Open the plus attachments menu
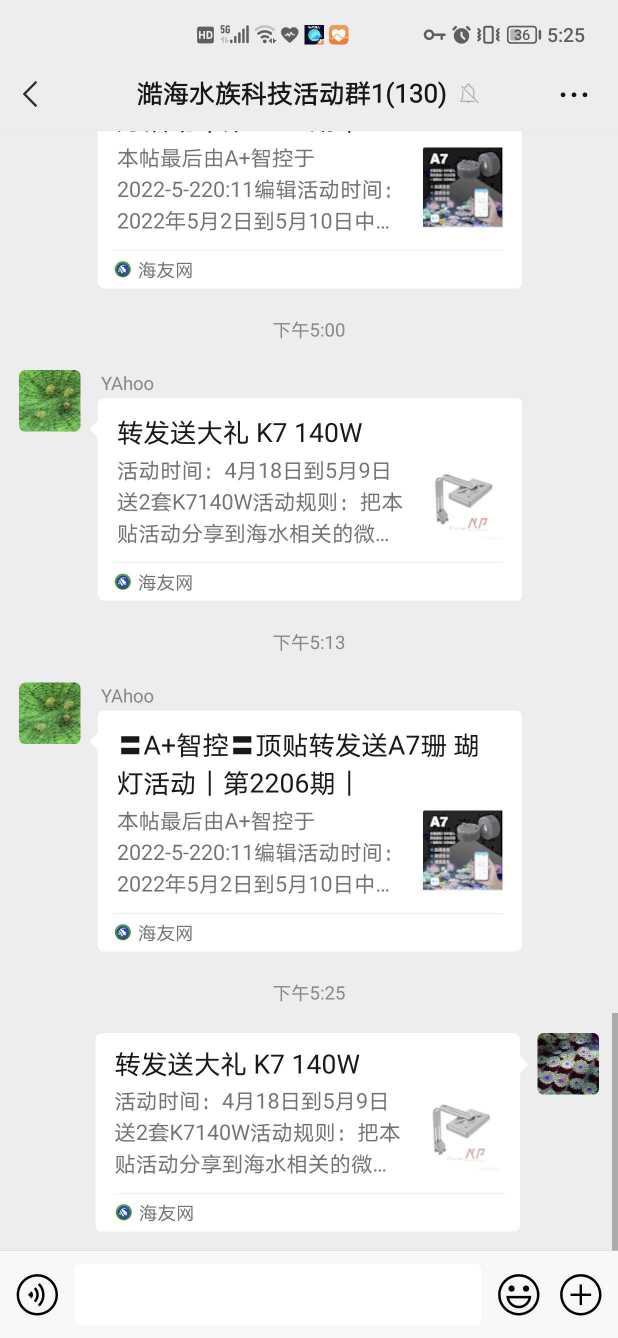This screenshot has height=1338, width=618. click(580, 1295)
